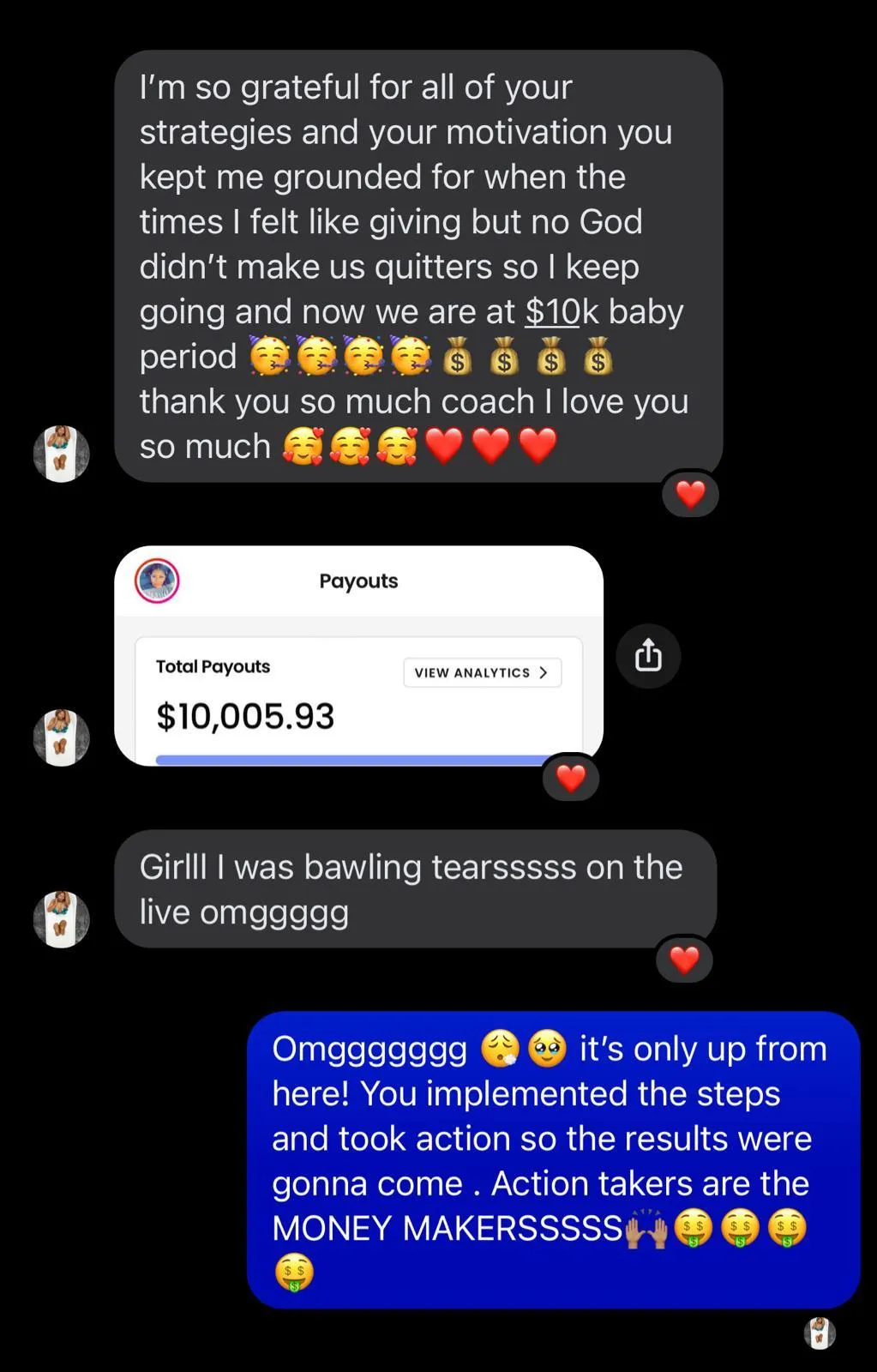The width and height of the screenshot is (877, 1372).
Task: Open sender's avatar beside the grateful message
Action: tap(61, 454)
